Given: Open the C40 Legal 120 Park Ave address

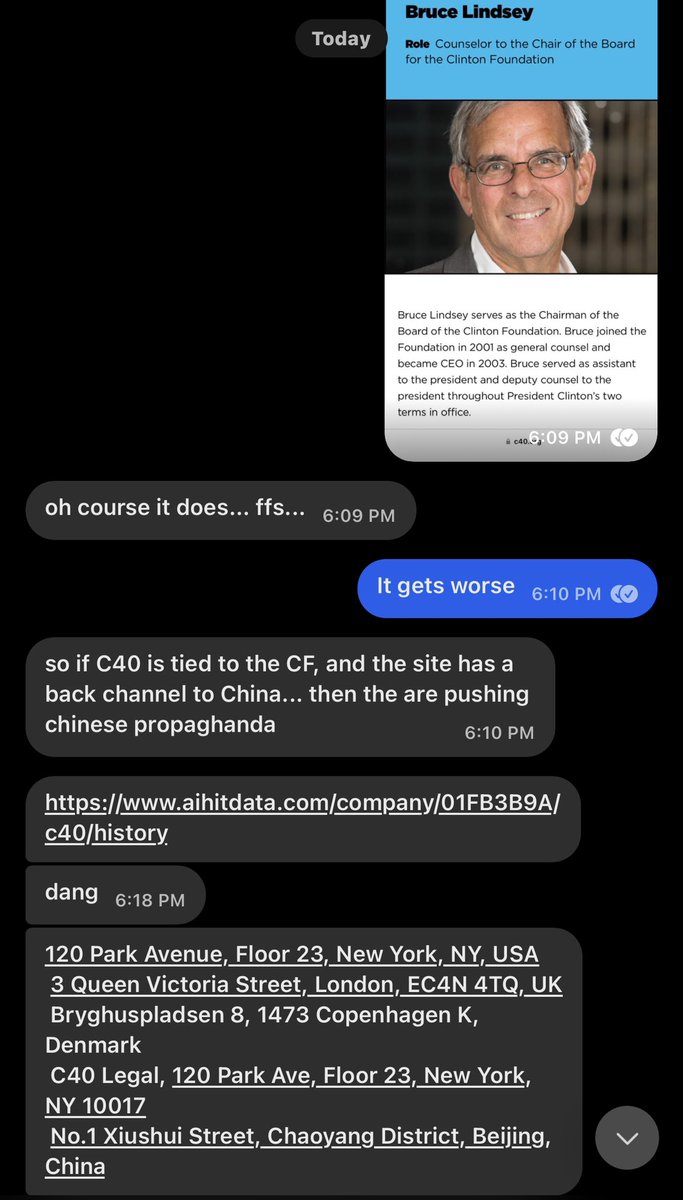Looking at the screenshot, I should click(350, 1075).
